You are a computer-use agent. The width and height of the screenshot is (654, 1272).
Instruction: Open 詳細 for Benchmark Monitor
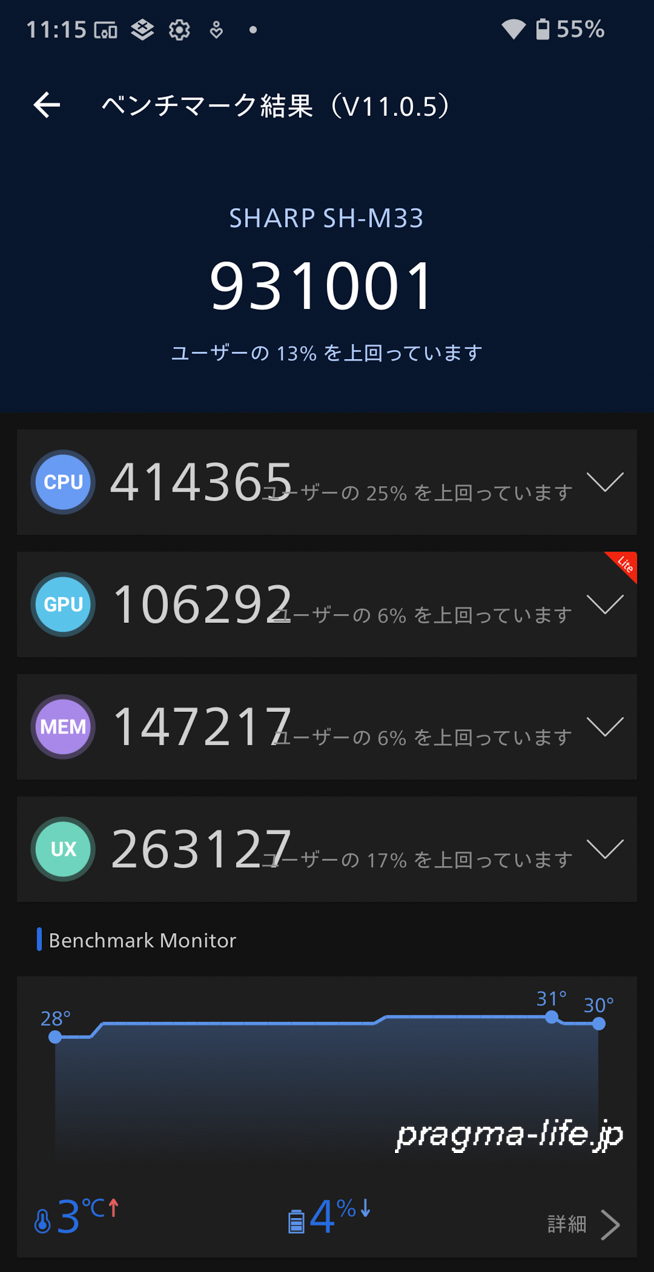584,1224
